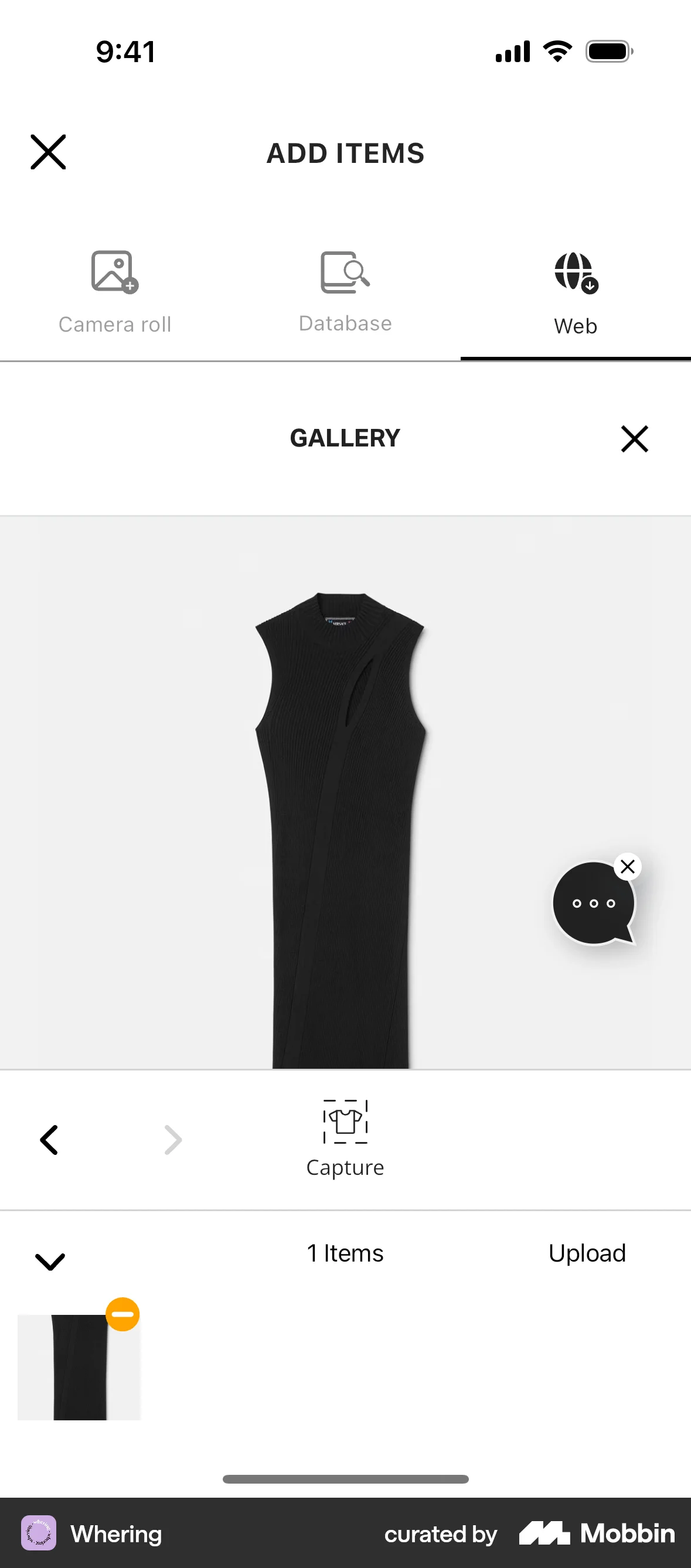Image resolution: width=691 pixels, height=1568 pixels.
Task: Collapse the items tray
Action: coord(50,1261)
